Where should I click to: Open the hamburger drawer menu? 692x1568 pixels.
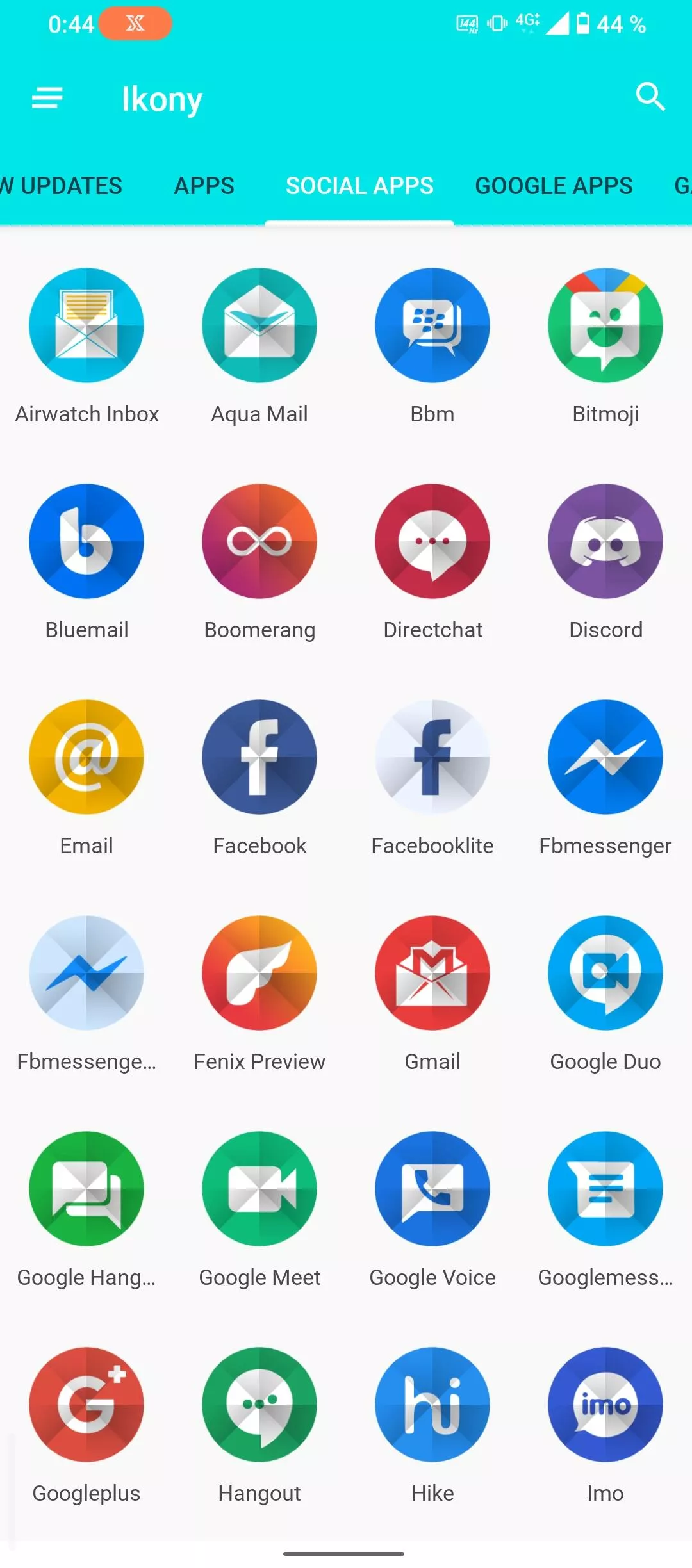(x=47, y=98)
